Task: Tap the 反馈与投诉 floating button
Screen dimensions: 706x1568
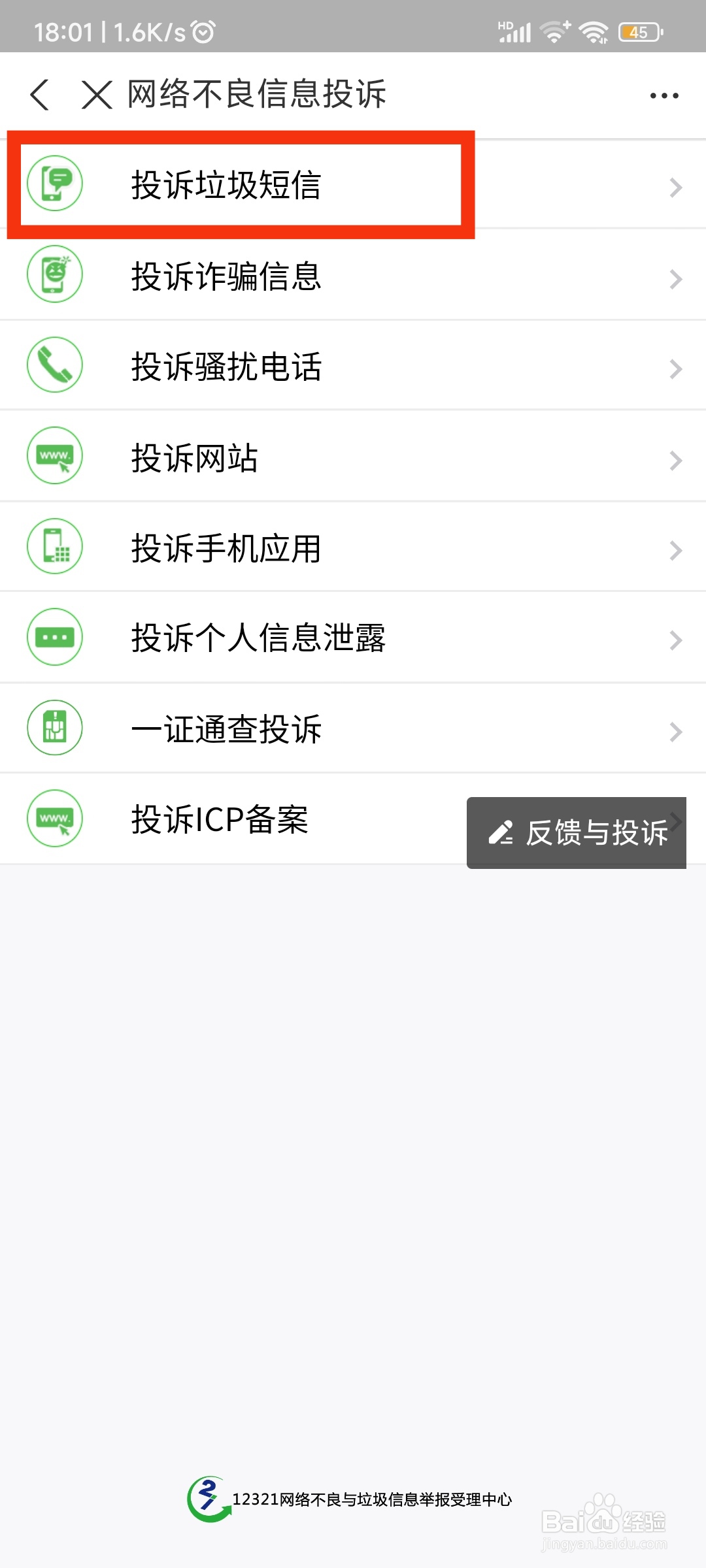Action: click(x=577, y=833)
